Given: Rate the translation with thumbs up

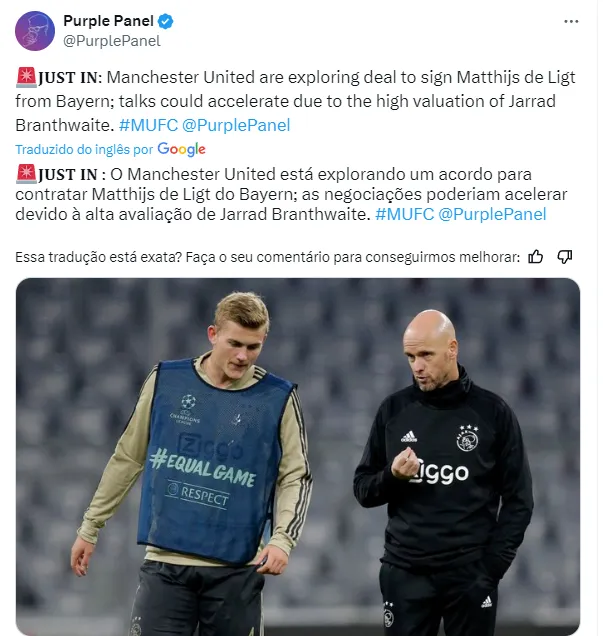Looking at the screenshot, I should point(536,257).
